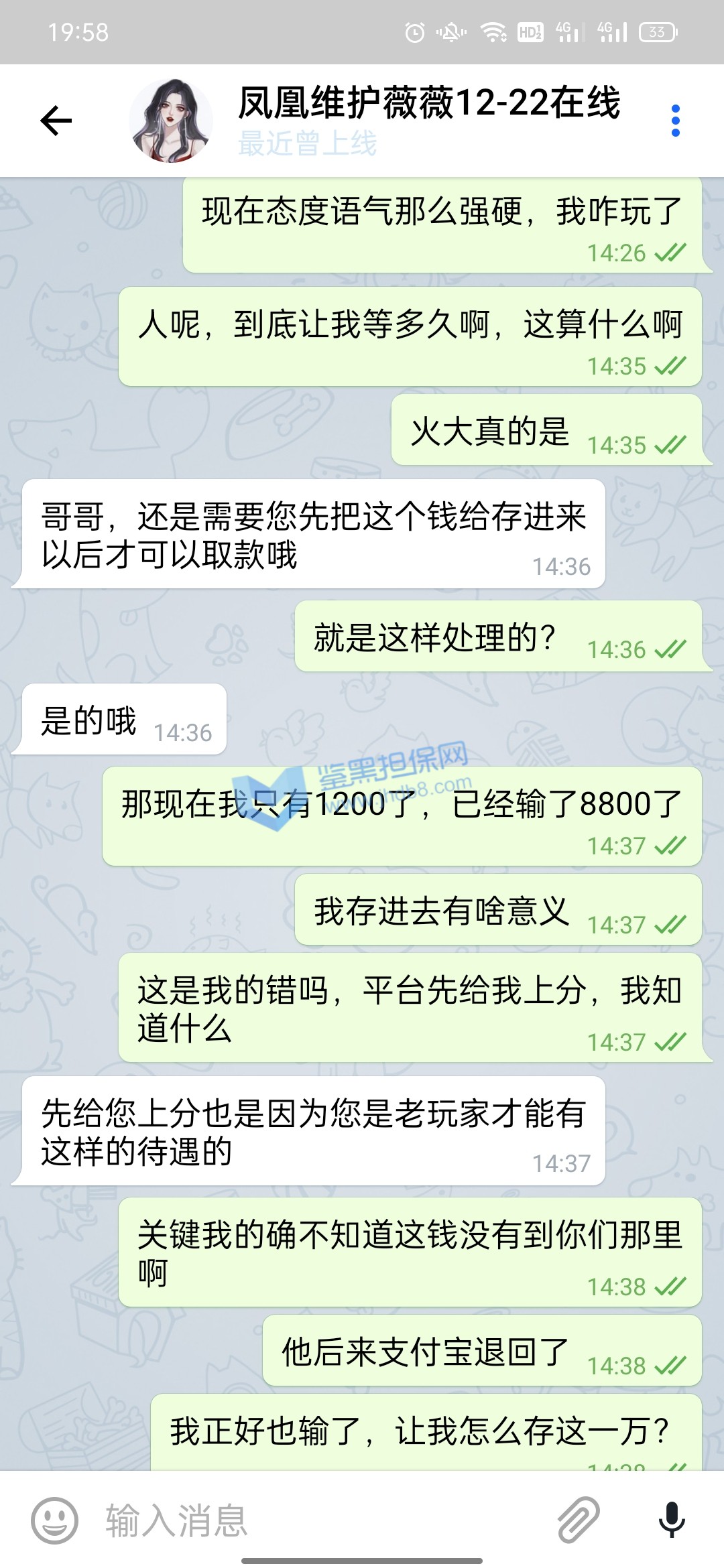Record a voice message with the microphone
The width and height of the screenshot is (724, 1568).
[x=671, y=1520]
